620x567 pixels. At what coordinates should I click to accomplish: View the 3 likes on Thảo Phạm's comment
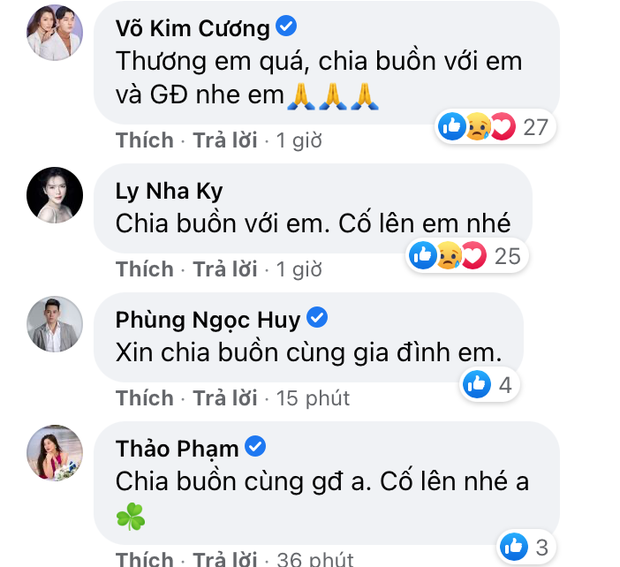526,546
